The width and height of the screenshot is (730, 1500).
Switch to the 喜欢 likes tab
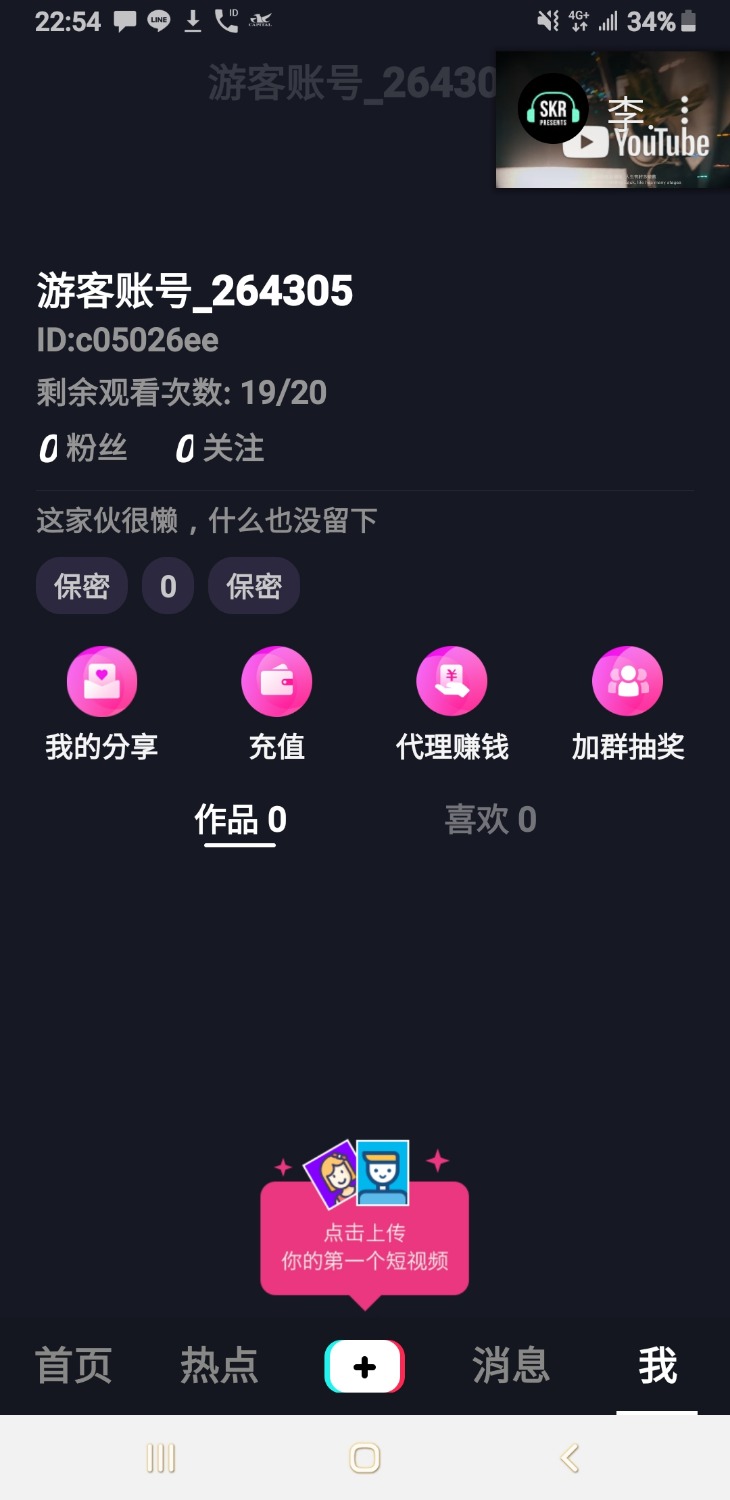tap(490, 820)
